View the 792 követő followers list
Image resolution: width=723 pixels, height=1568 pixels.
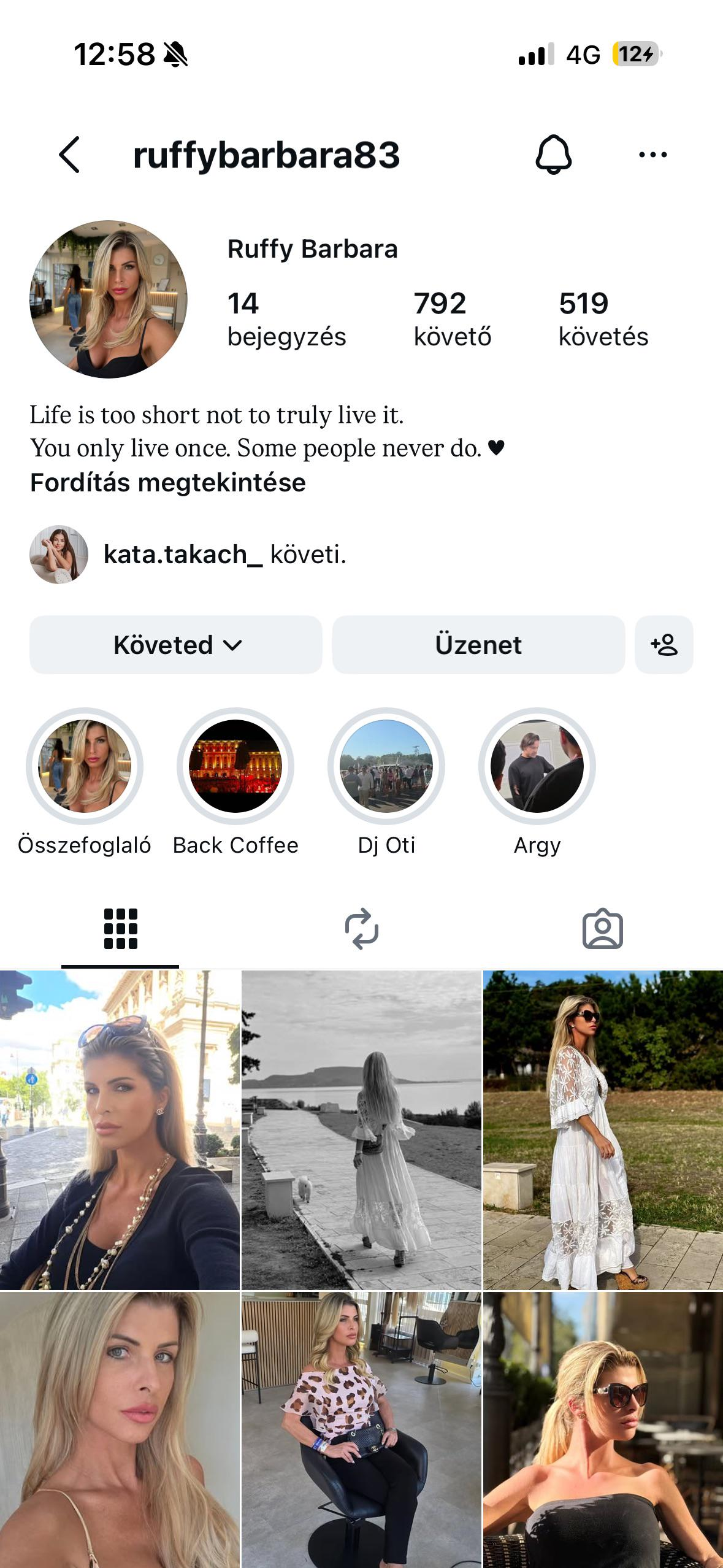pyautogui.click(x=453, y=319)
